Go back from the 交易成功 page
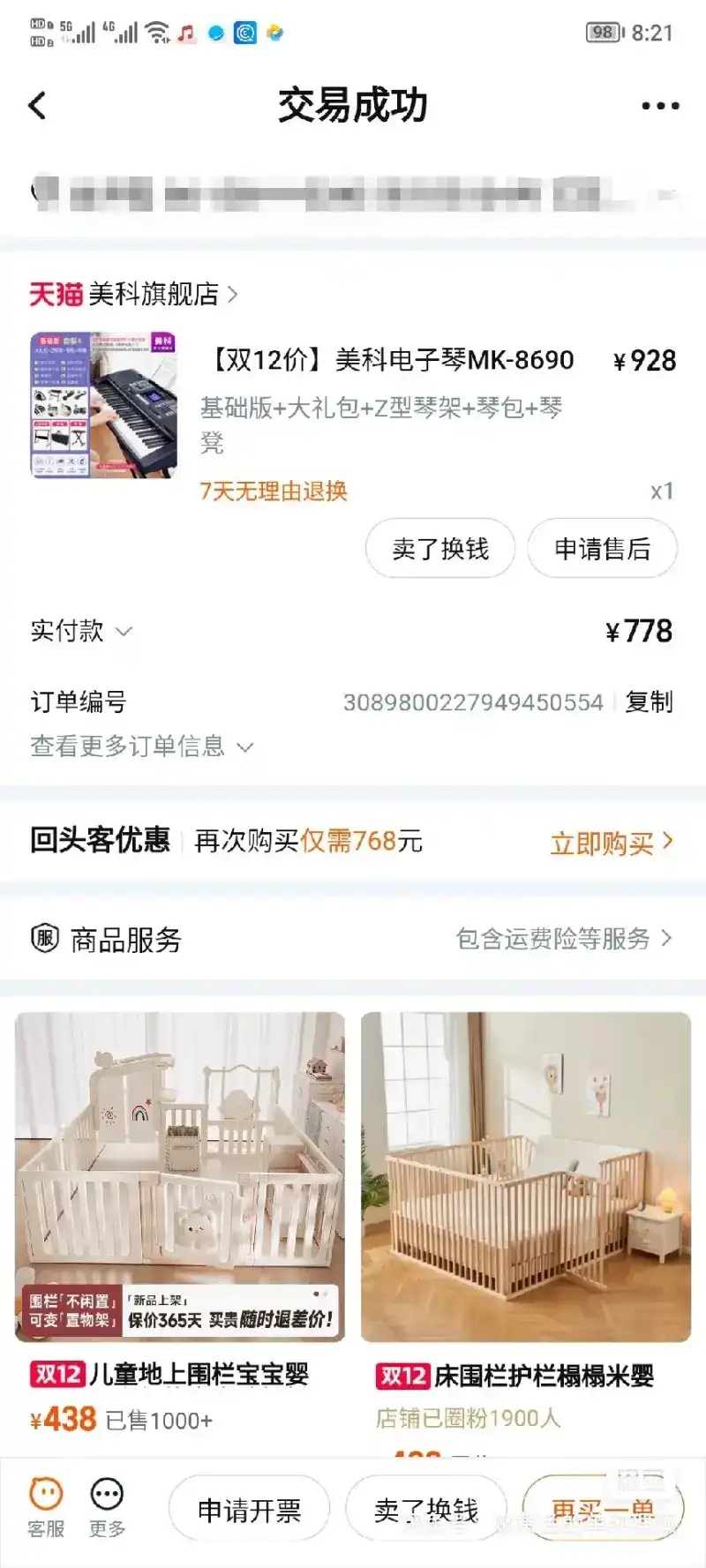The height and width of the screenshot is (1568, 706). point(38,106)
